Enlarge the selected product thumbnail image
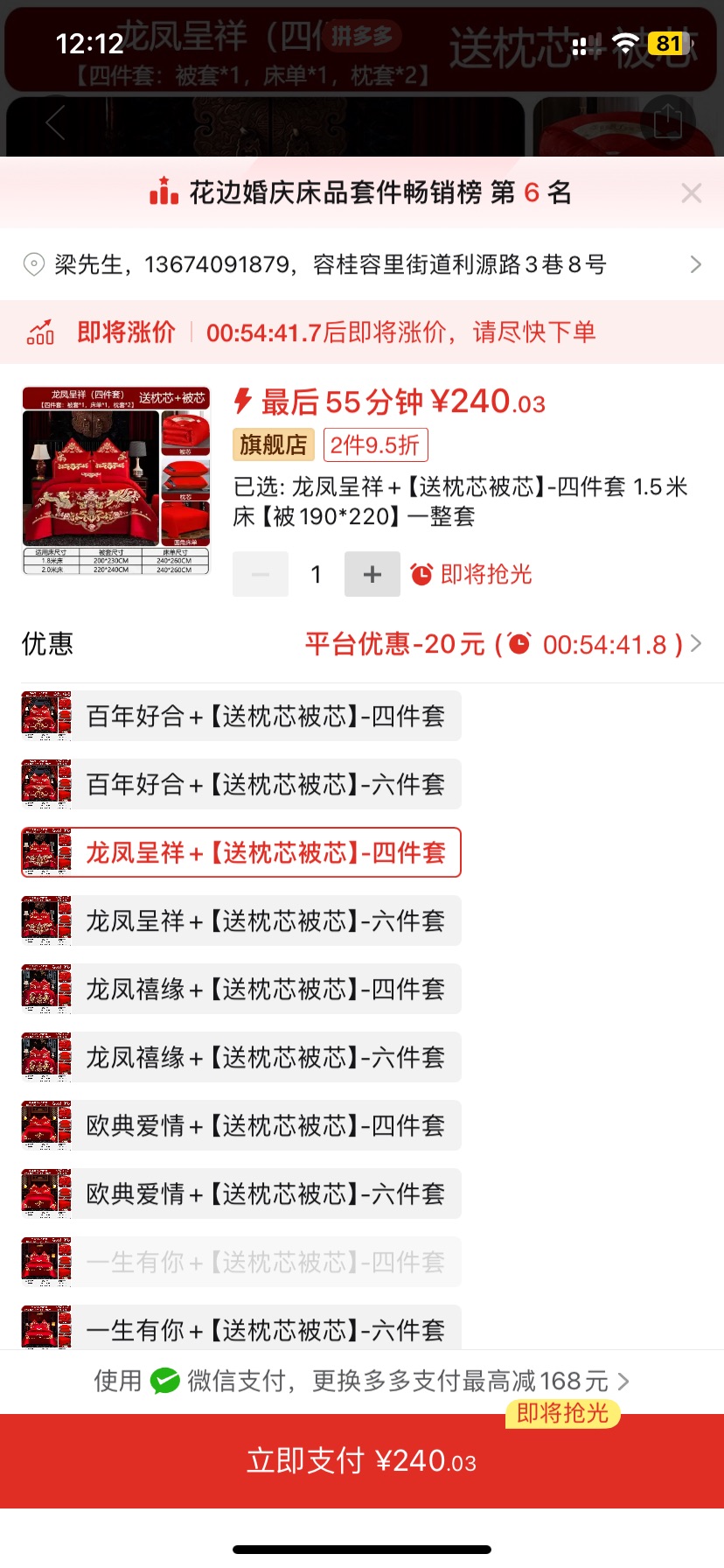The image size is (724, 1568). pyautogui.click(x=116, y=480)
